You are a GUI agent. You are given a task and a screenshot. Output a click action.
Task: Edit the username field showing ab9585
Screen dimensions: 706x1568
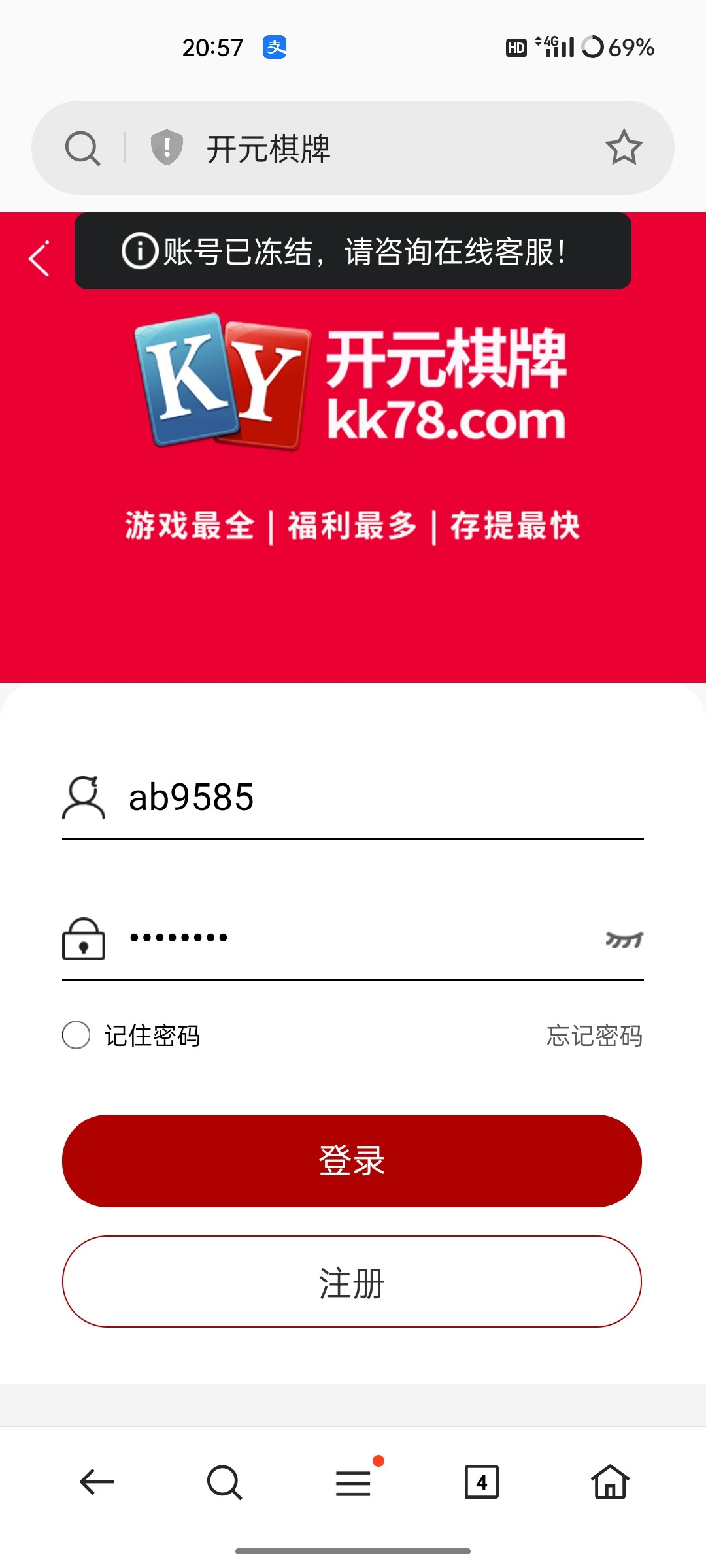379,798
